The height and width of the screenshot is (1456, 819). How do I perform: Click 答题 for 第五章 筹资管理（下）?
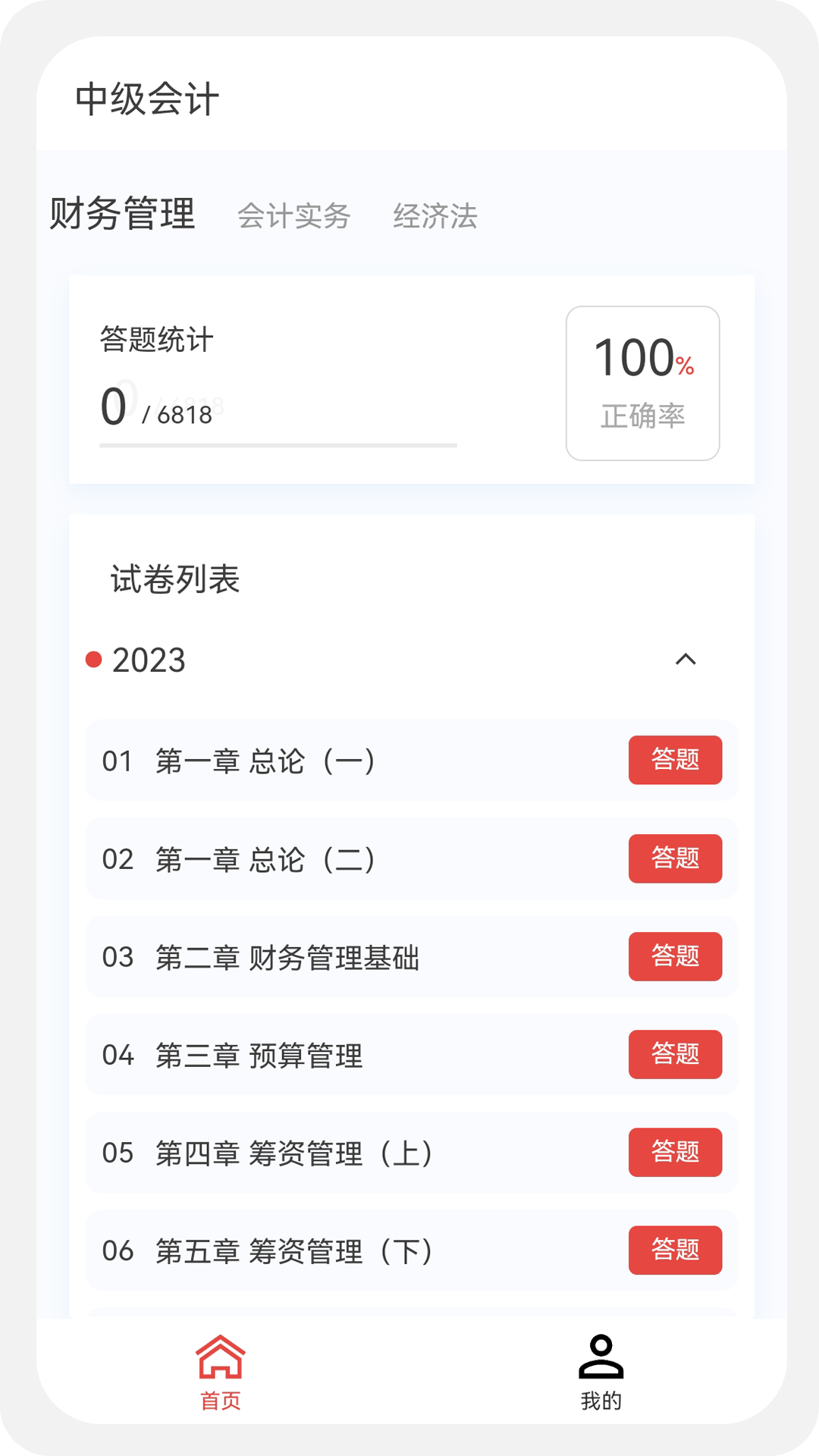[x=675, y=1250]
